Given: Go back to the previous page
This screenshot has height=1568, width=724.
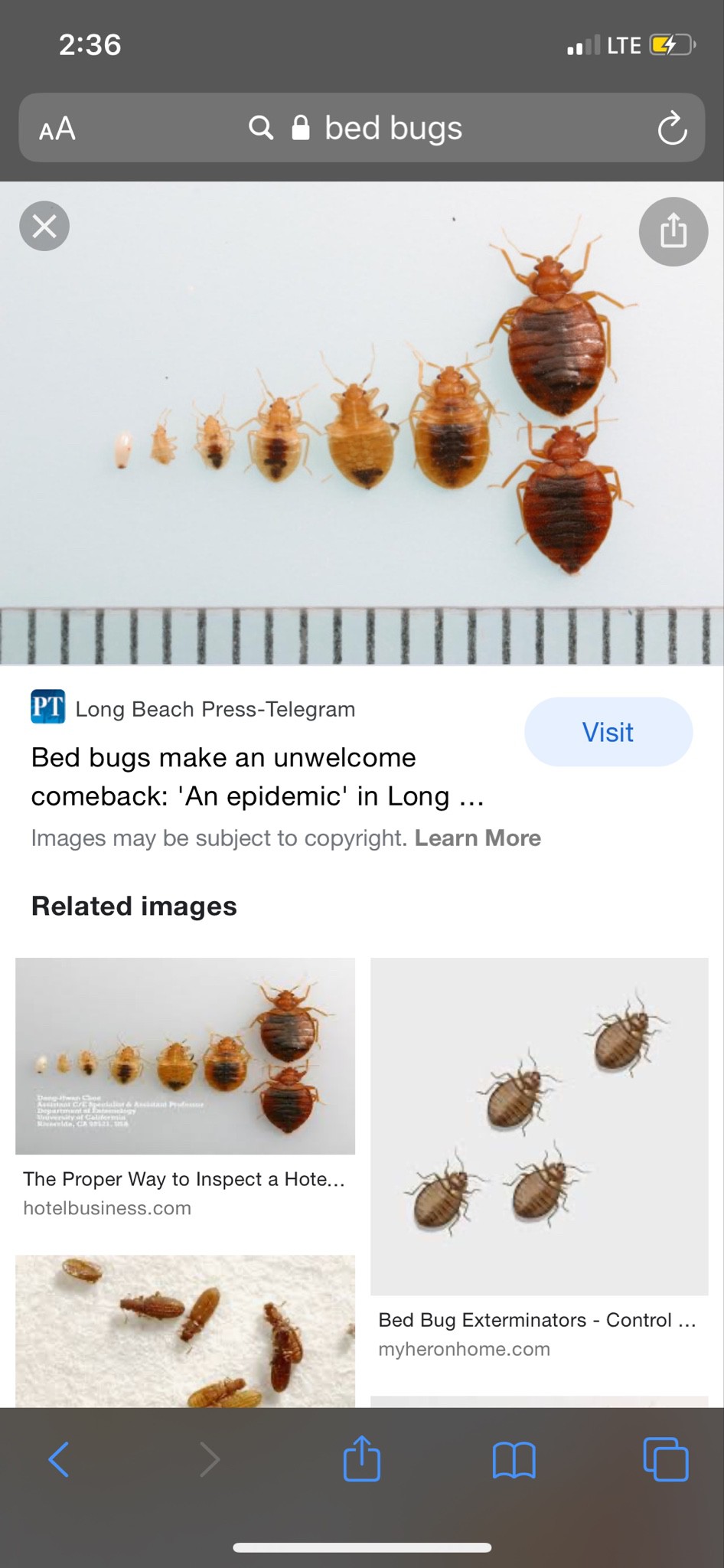Looking at the screenshot, I should (x=59, y=1459).
